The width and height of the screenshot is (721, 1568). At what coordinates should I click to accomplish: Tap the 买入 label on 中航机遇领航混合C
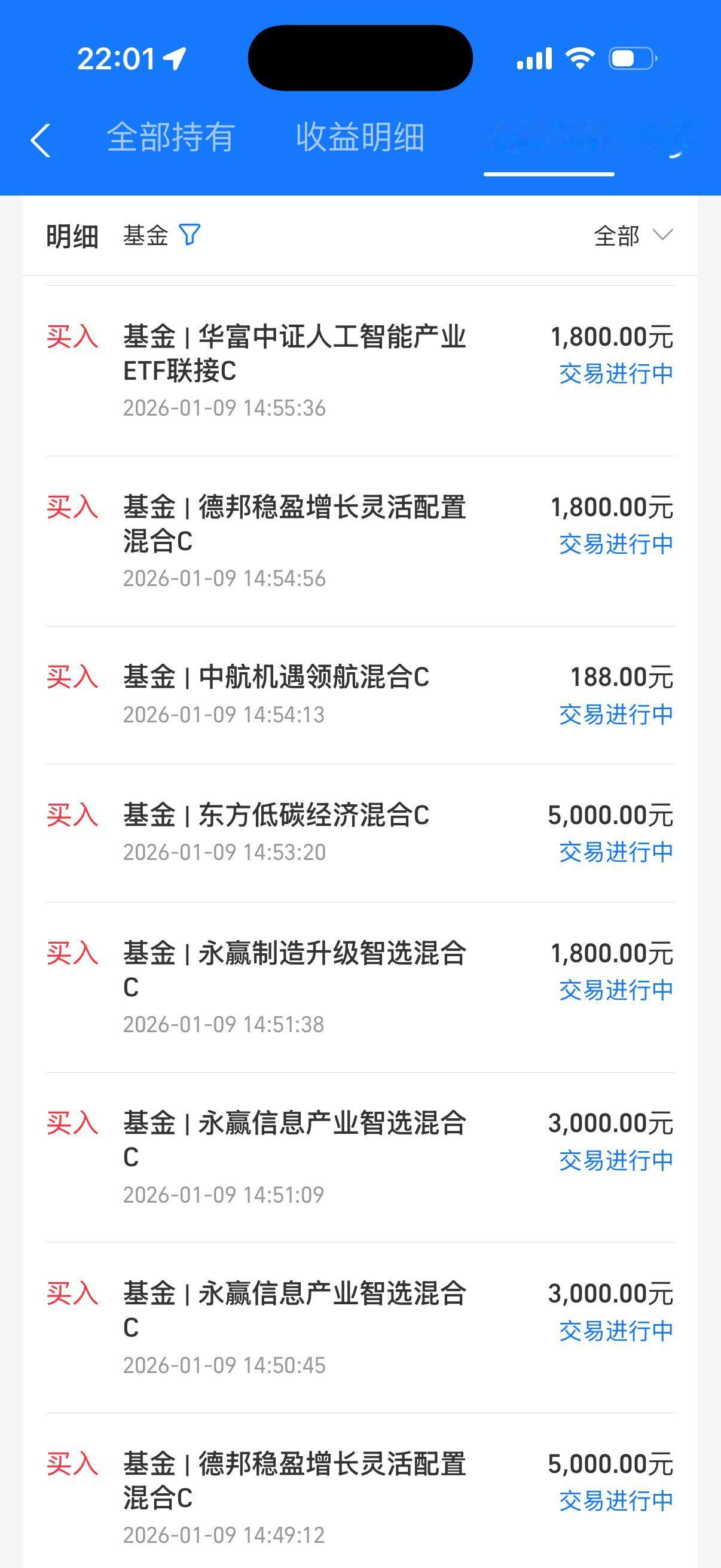click(73, 680)
